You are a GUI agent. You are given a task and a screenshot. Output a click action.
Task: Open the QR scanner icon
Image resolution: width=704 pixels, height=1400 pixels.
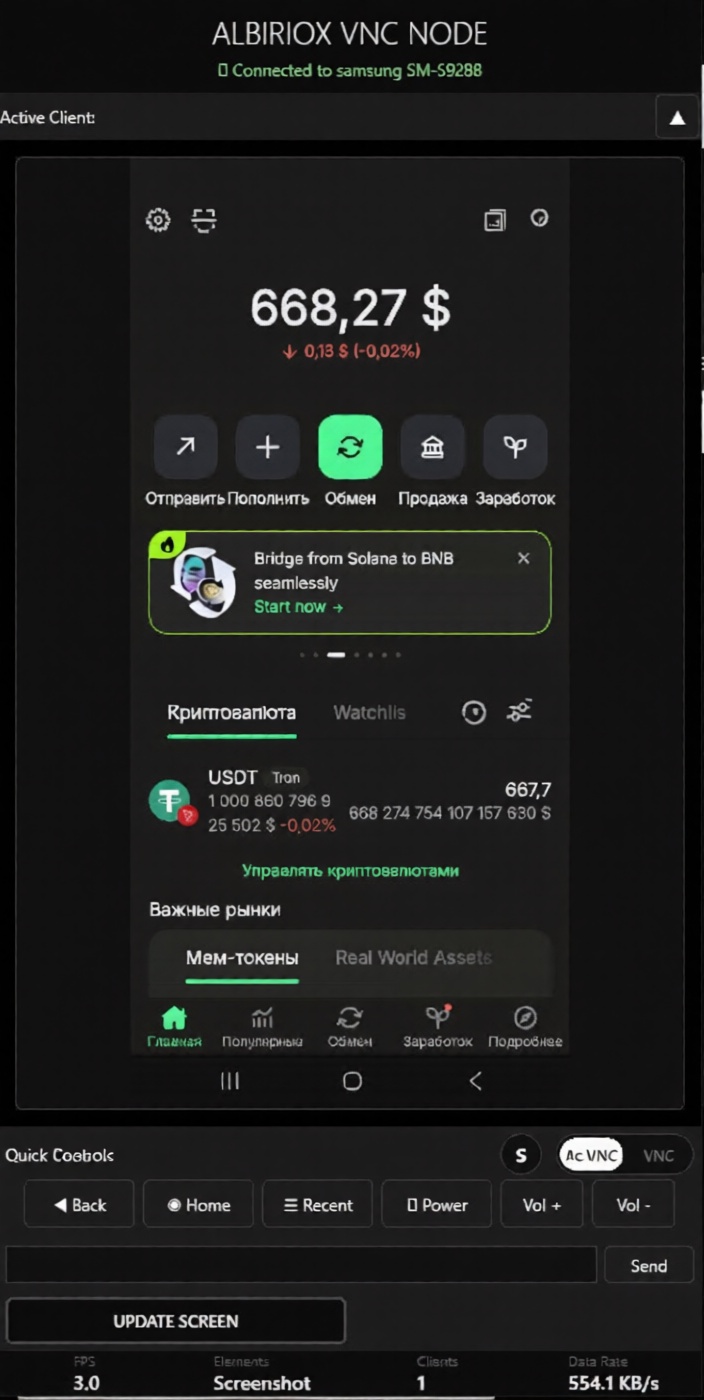[205, 220]
